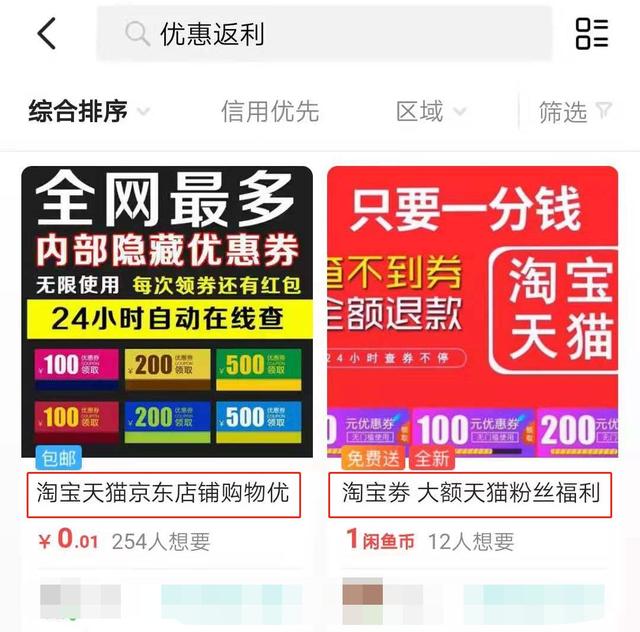Image resolution: width=640 pixels, height=632 pixels.
Task: Expand the 综合排序 sorting dropdown
Action: [89, 111]
